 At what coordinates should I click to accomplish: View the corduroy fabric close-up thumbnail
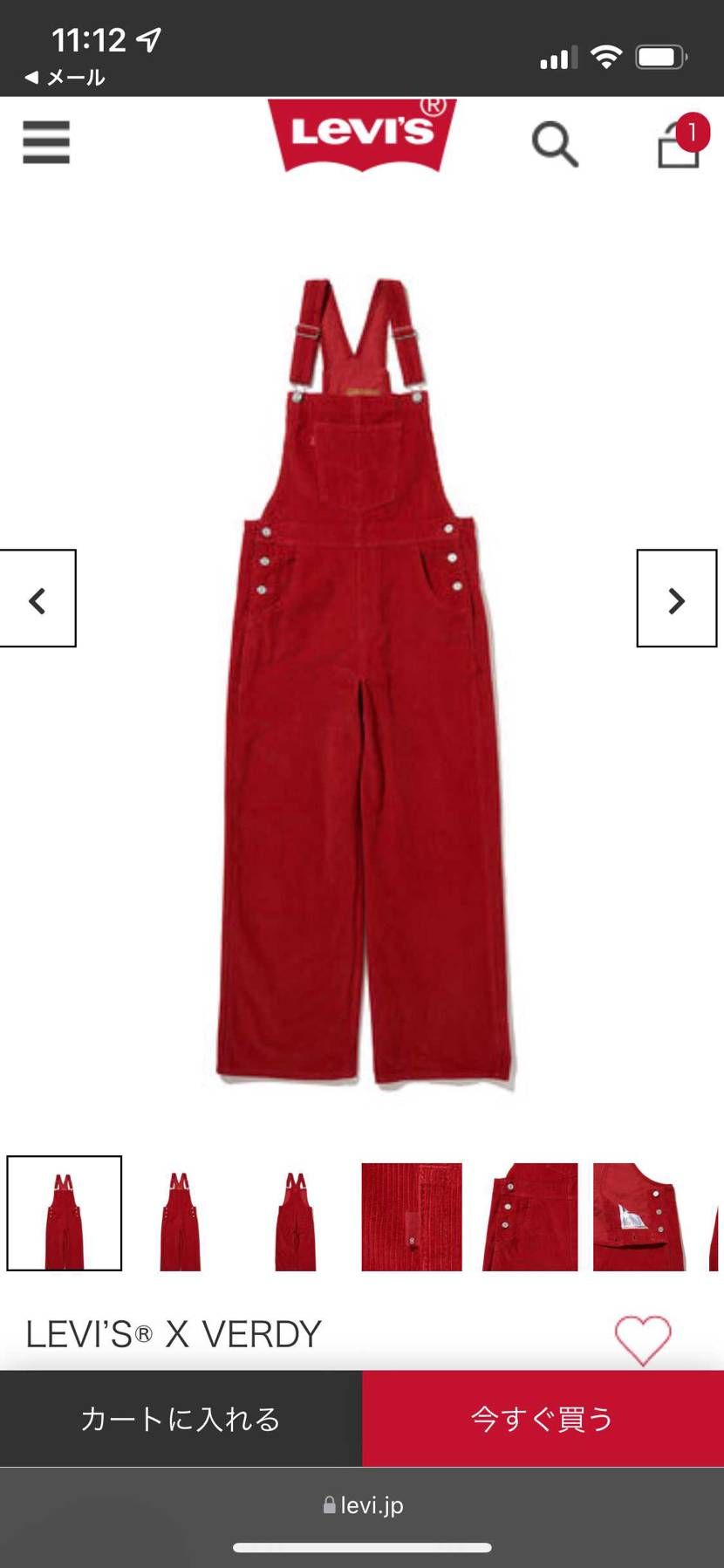412,1215
